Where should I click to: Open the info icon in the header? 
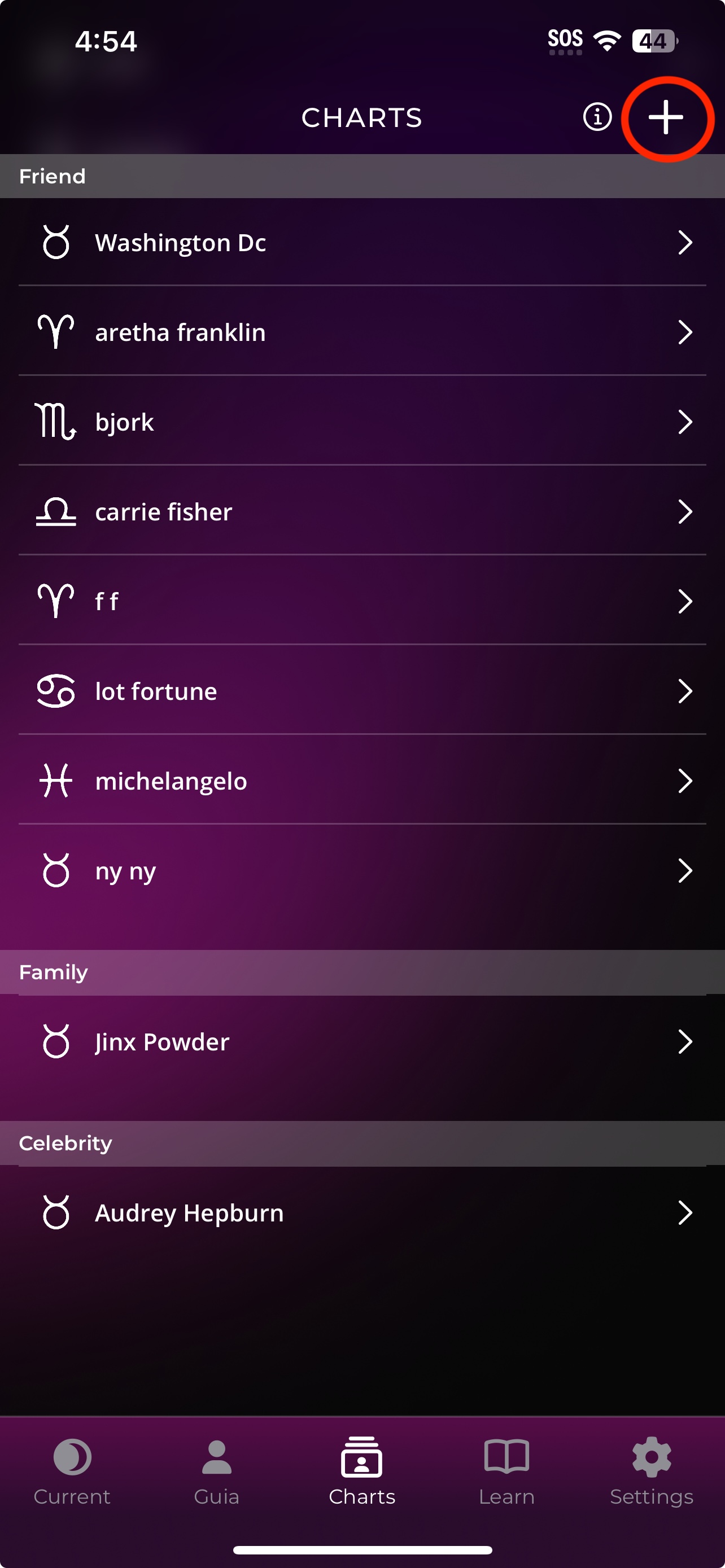[597, 117]
